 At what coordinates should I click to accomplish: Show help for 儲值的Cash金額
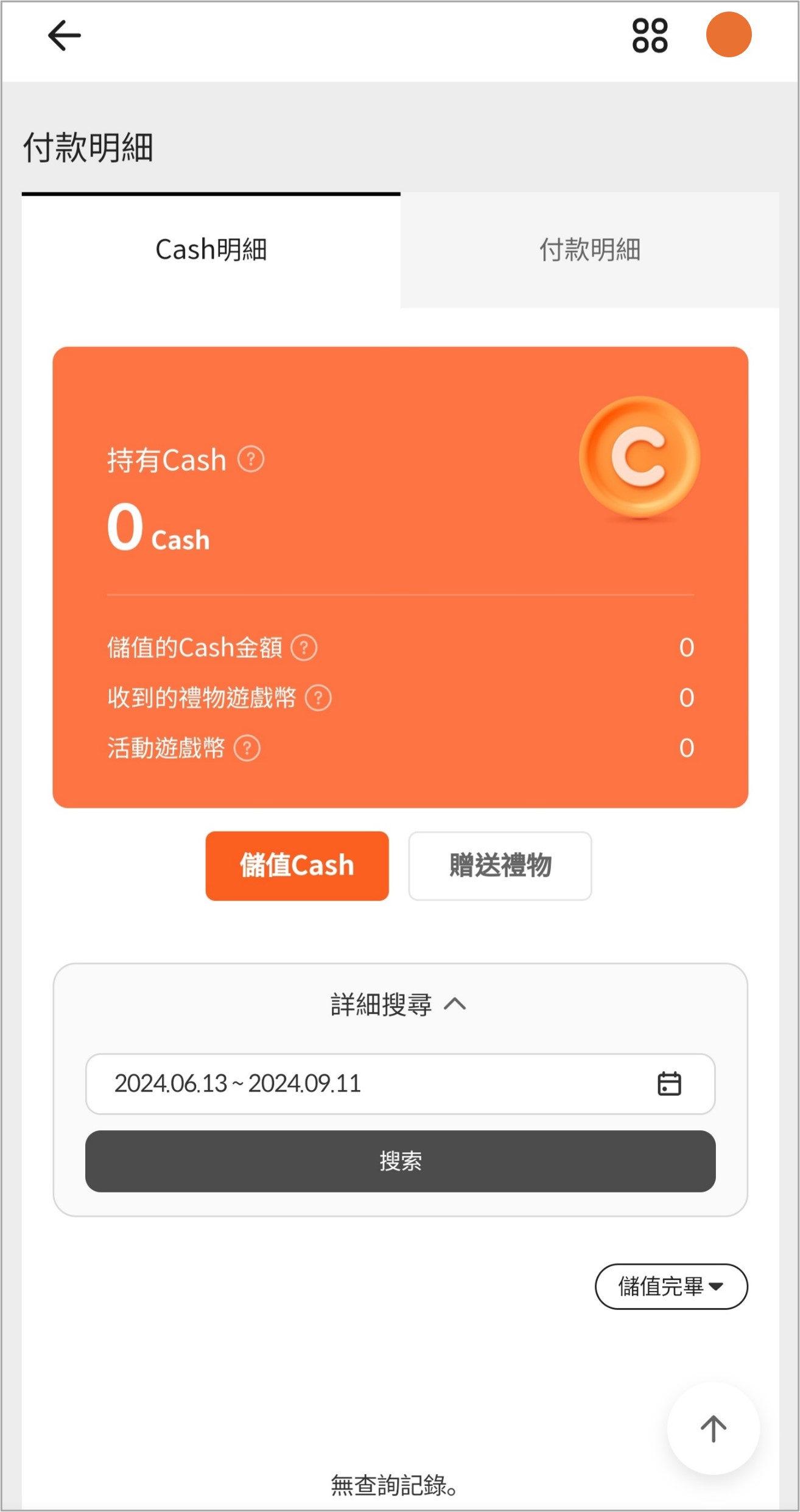(x=304, y=647)
